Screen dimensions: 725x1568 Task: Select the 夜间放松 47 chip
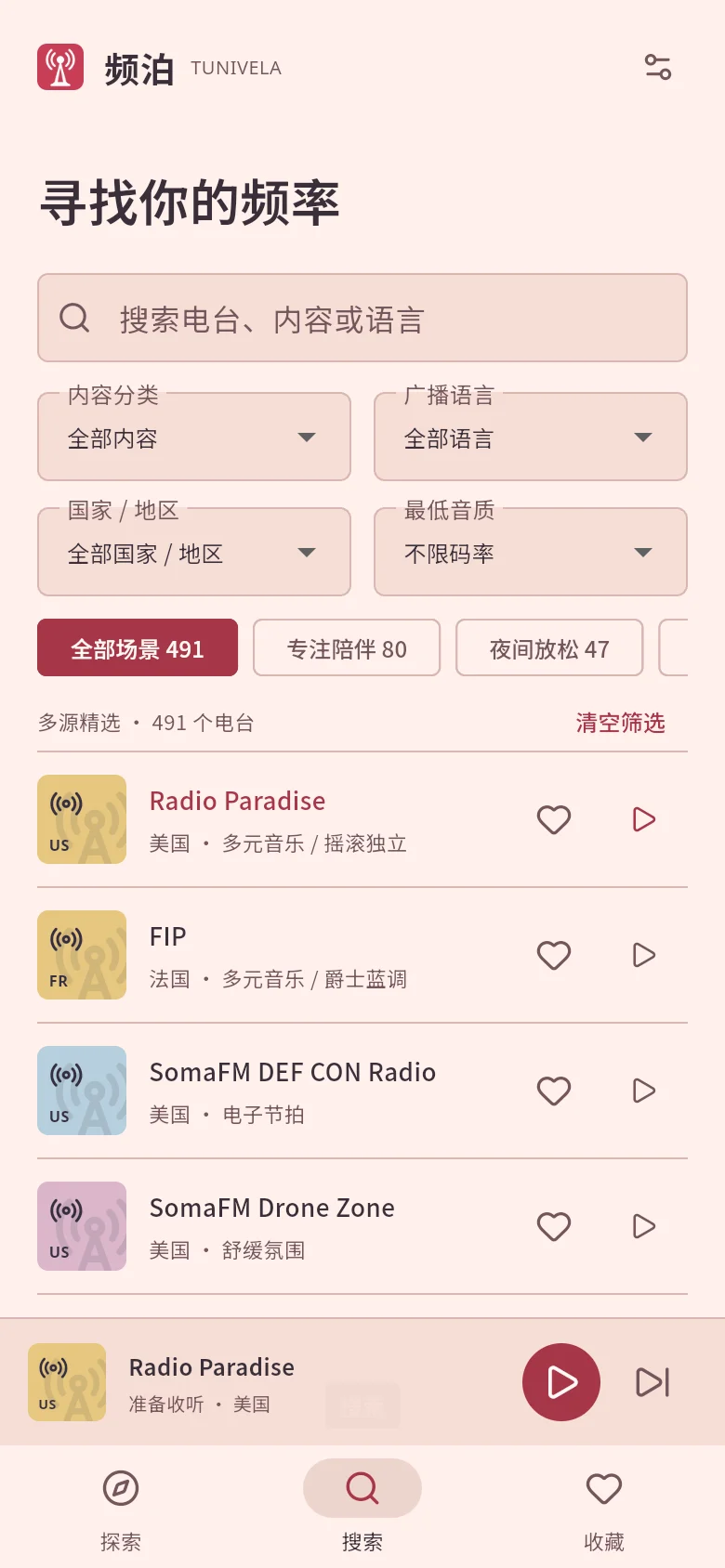pos(549,647)
